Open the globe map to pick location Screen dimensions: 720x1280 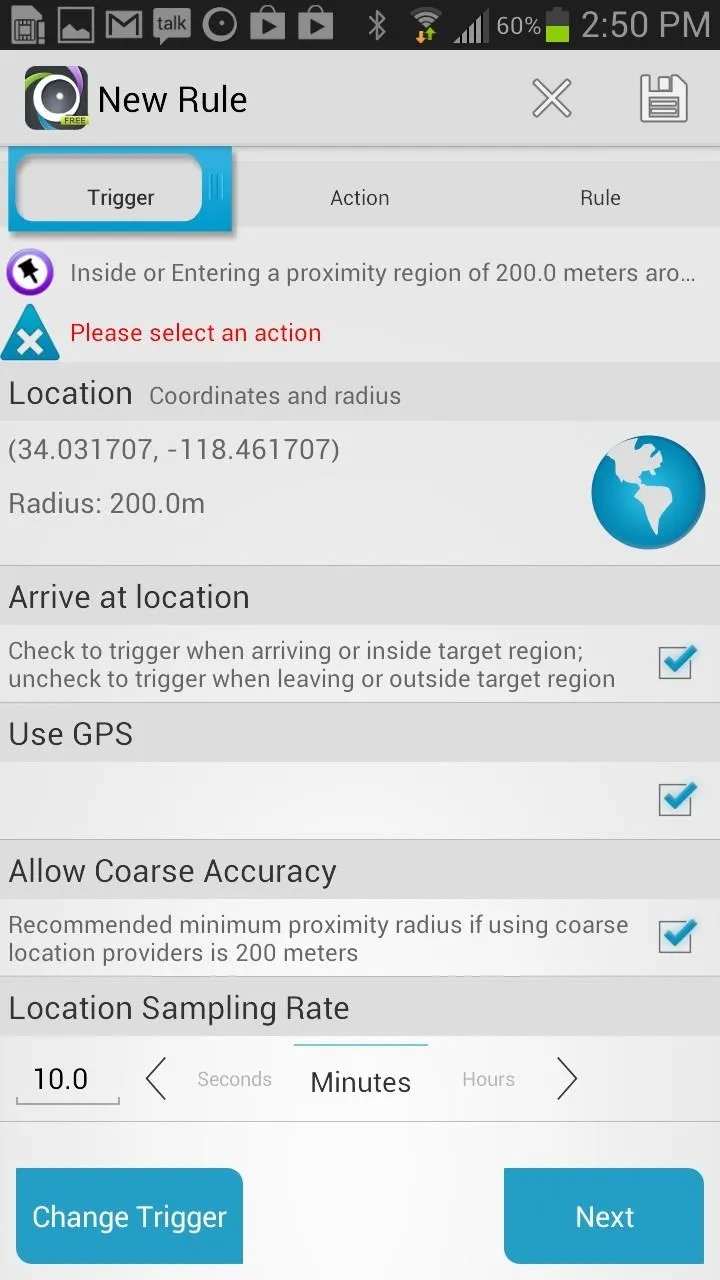coord(648,492)
